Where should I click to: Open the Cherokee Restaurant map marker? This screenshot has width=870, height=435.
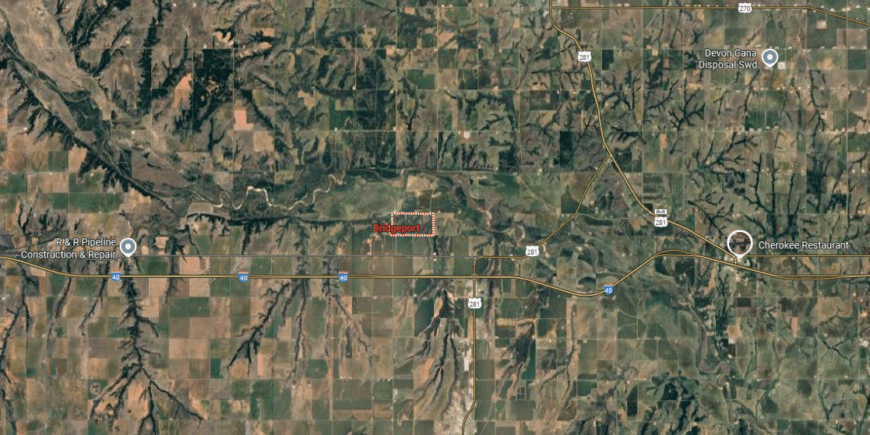(739, 243)
